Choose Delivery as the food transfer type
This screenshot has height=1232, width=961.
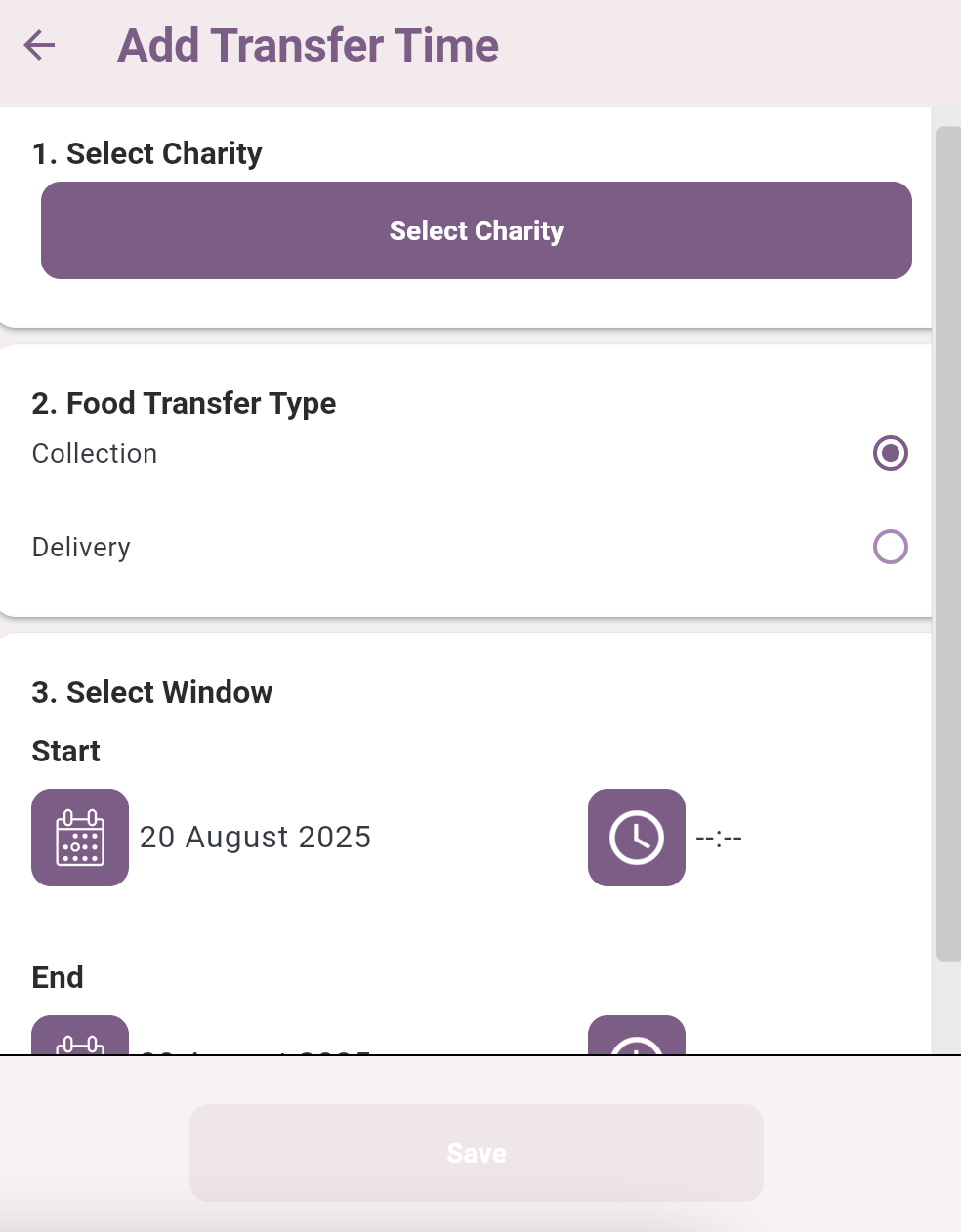coord(889,547)
